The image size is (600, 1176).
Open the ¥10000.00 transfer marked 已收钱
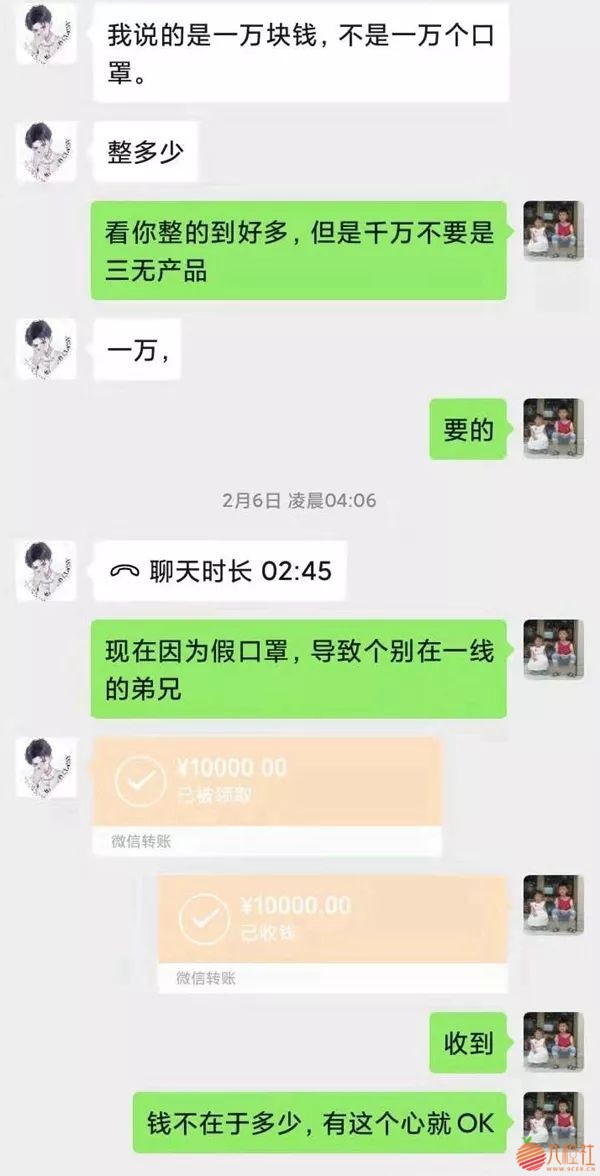point(332,920)
